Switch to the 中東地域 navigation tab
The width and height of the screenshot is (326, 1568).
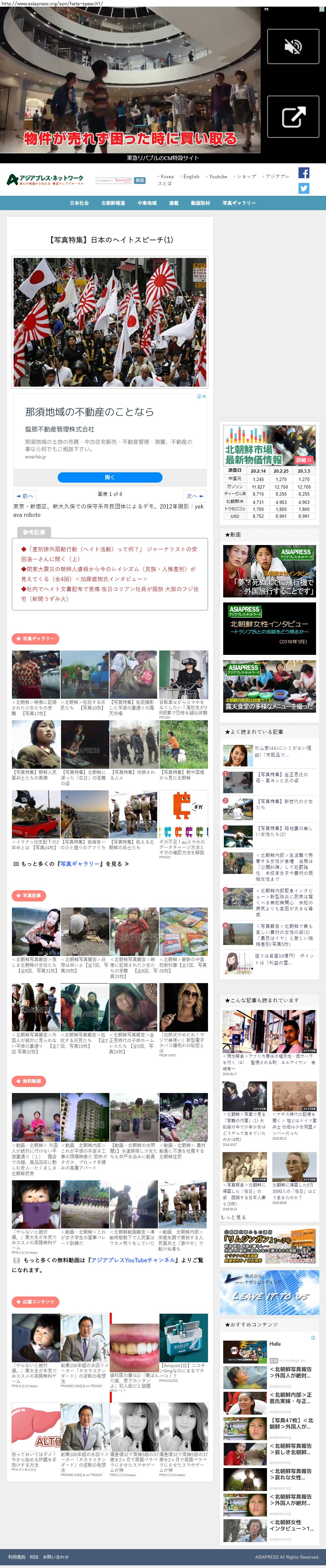click(x=147, y=203)
